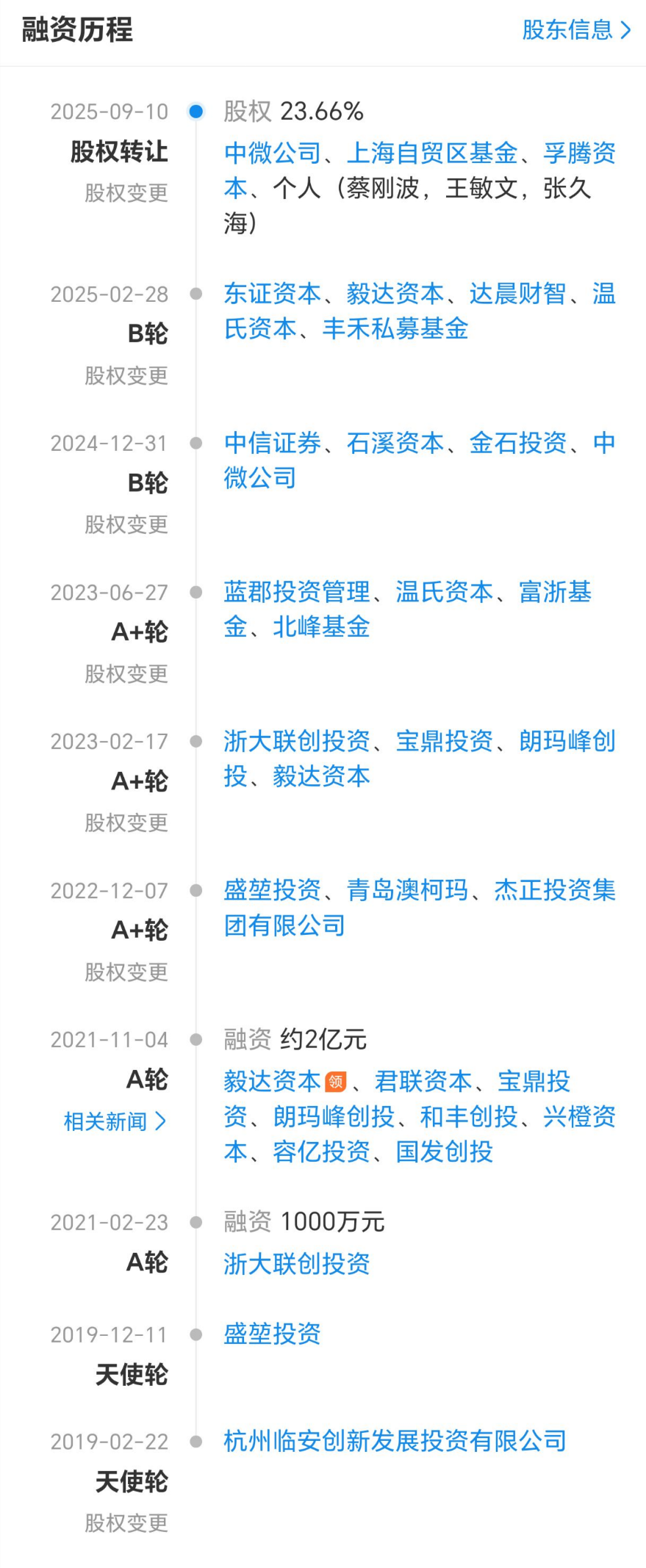This screenshot has width=646, height=1568.
Task: Open 蓝郡投资管理
Action: pos(296,593)
